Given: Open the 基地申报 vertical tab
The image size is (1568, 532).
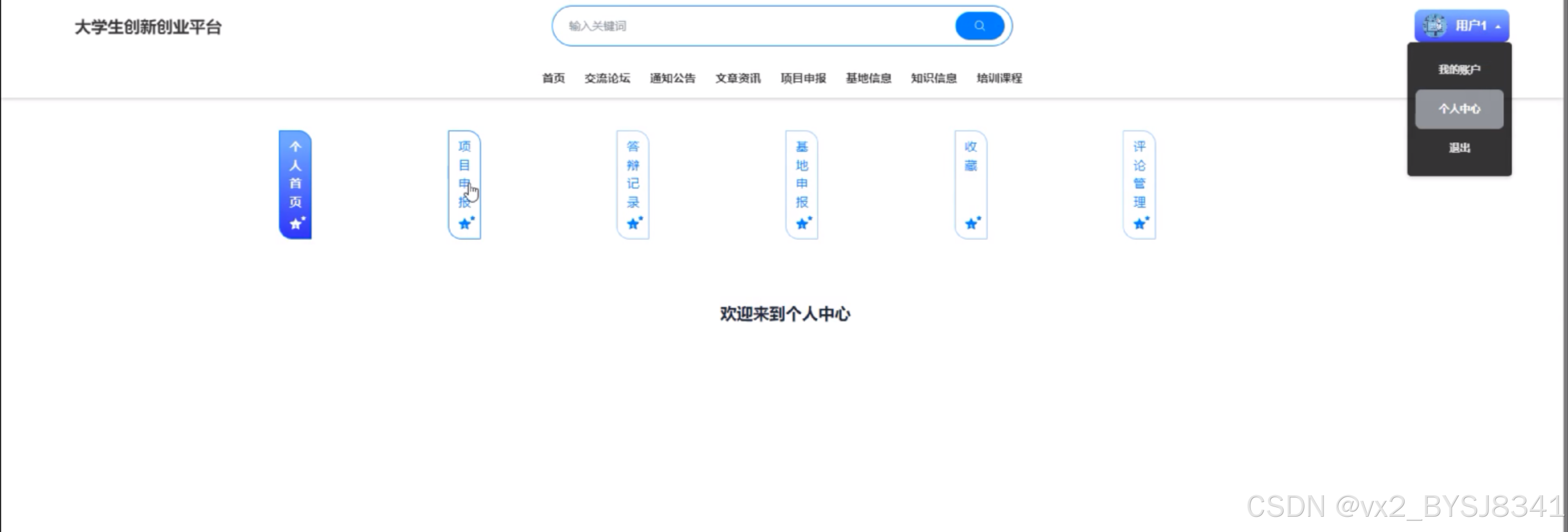Looking at the screenshot, I should [x=802, y=184].
